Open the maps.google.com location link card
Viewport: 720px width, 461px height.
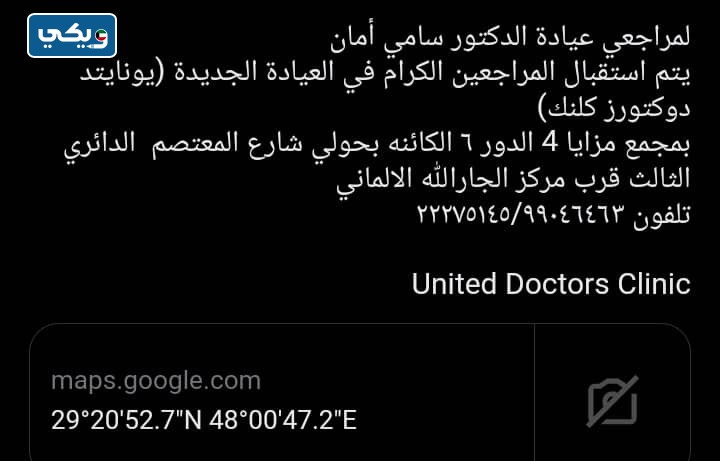(x=282, y=400)
